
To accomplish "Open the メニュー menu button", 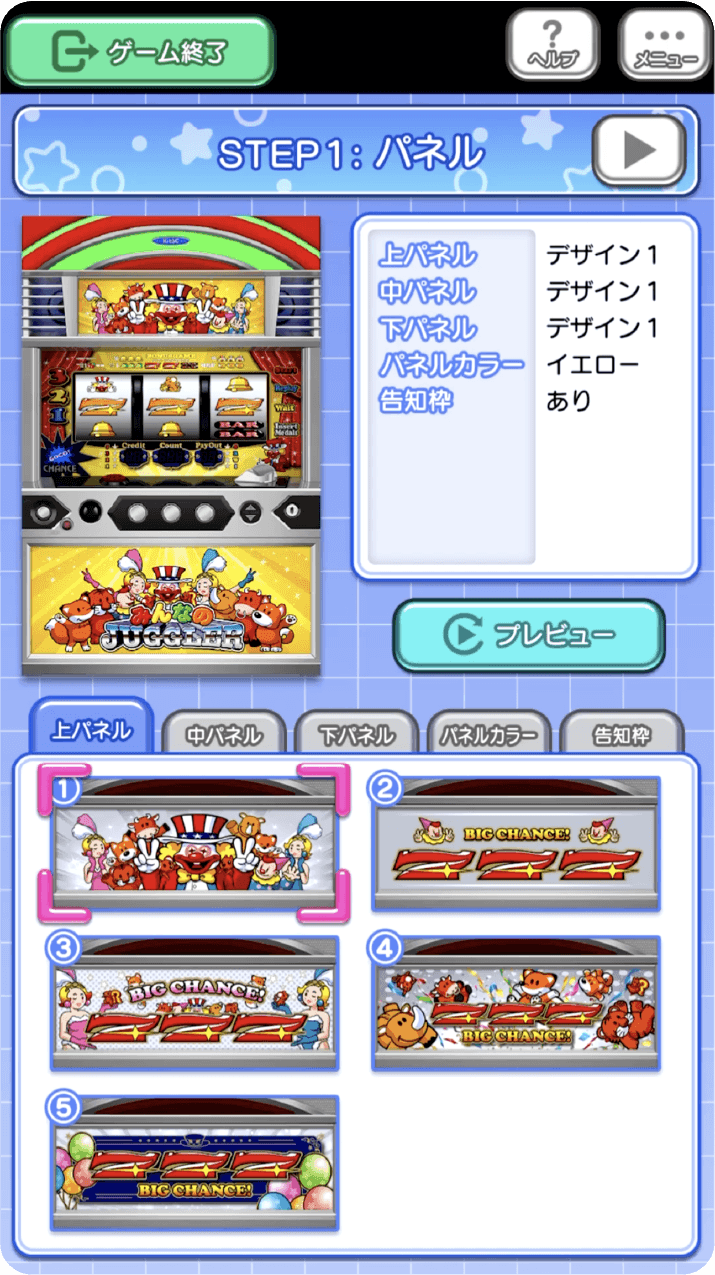I will pyautogui.click(x=664, y=45).
